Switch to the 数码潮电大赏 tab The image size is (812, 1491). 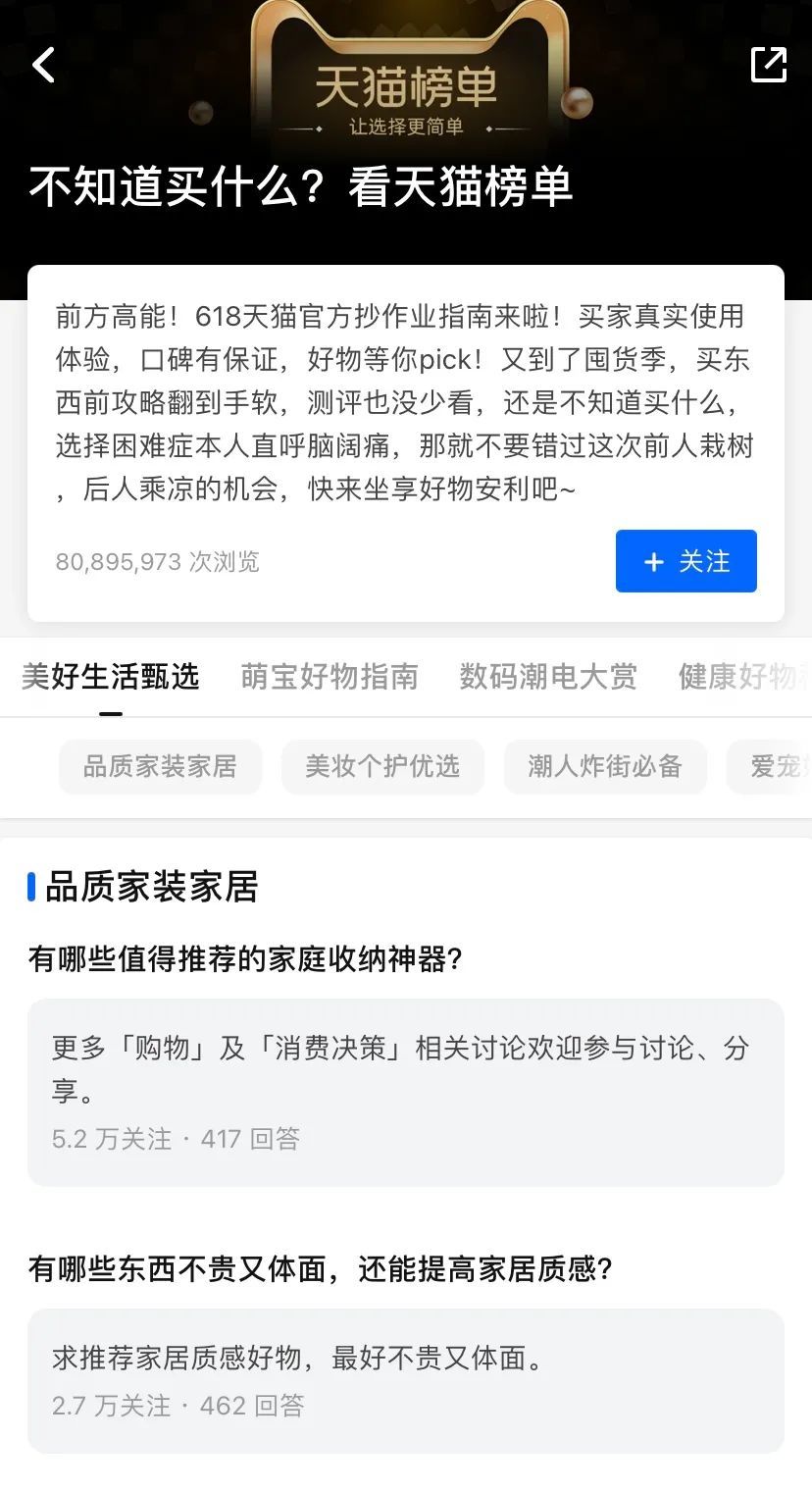pos(549,677)
